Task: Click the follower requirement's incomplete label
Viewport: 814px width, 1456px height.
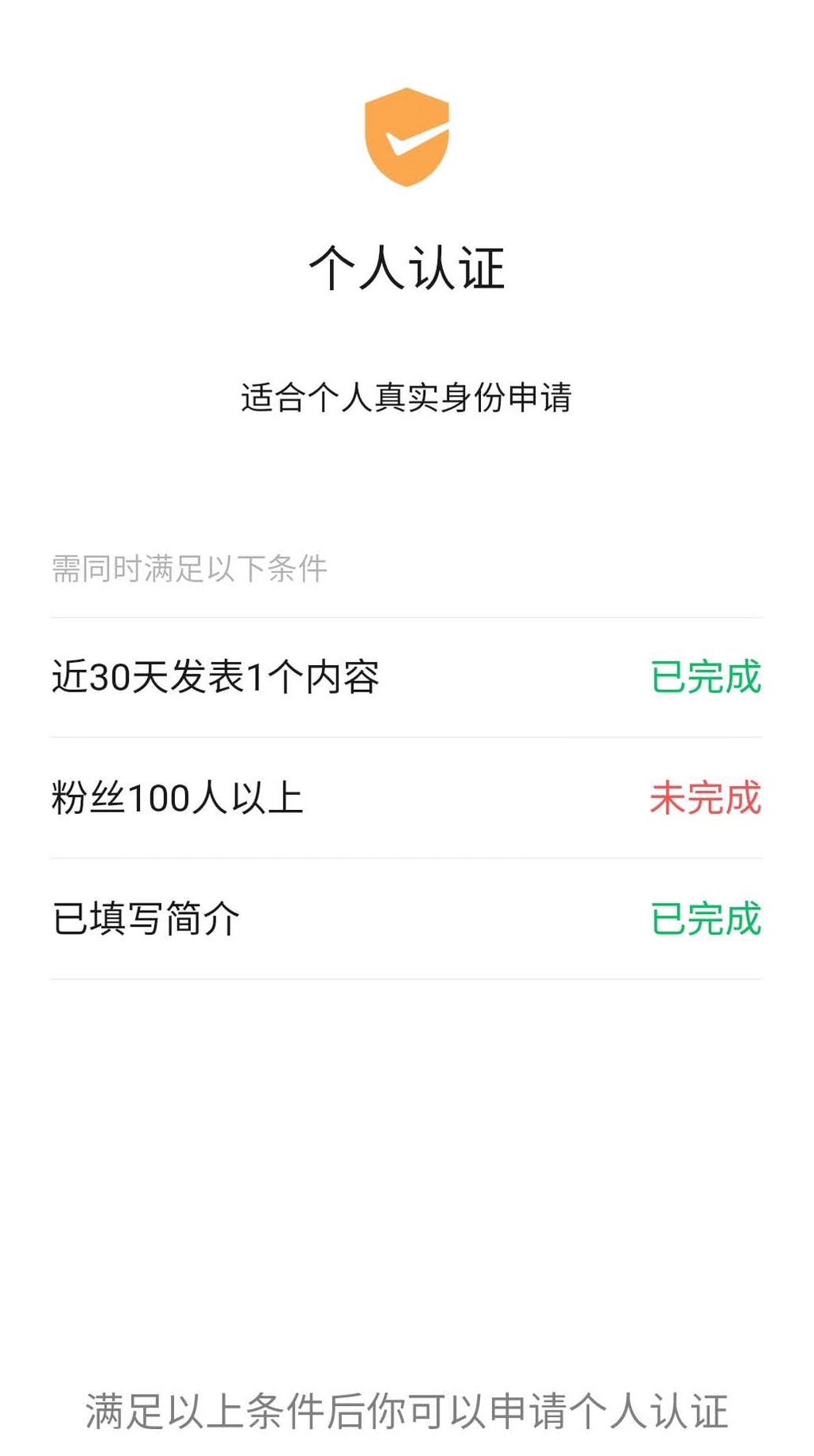Action: pos(706,799)
